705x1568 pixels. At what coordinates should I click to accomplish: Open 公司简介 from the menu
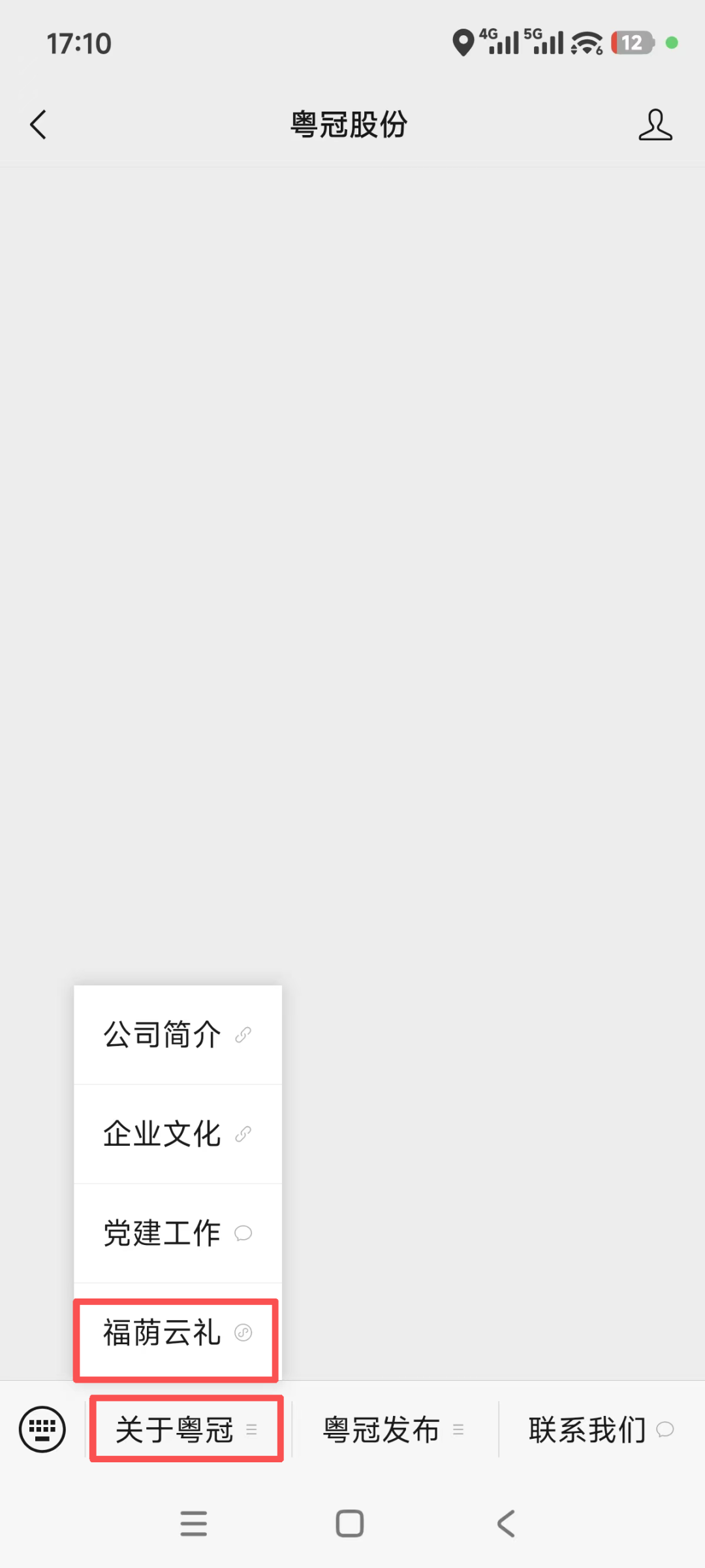[178, 1035]
